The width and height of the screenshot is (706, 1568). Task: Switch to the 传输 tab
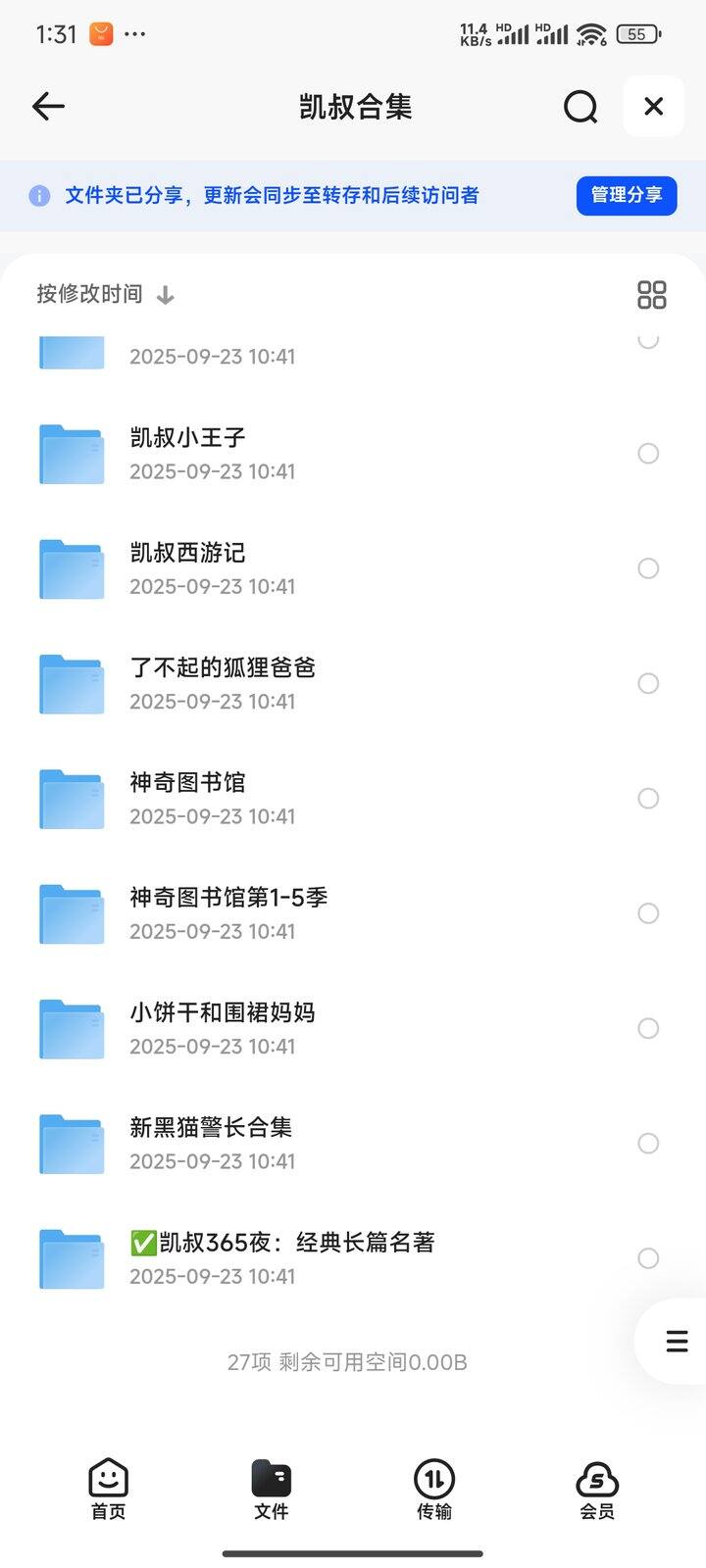[x=434, y=1490]
